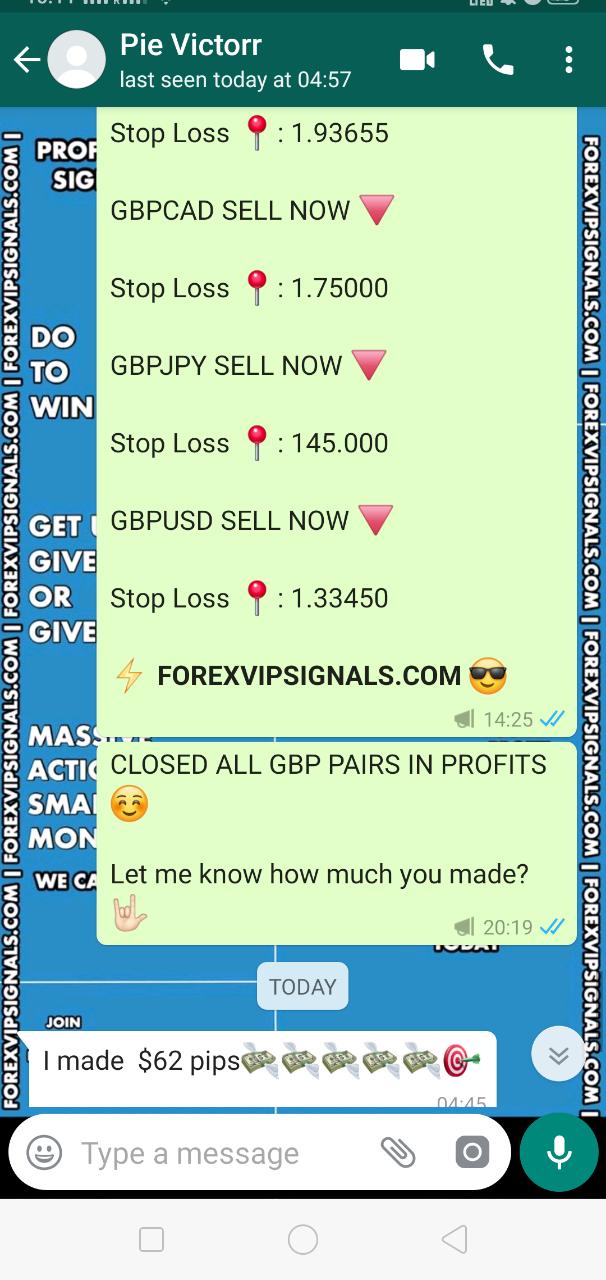Tap the system home button

(303, 1240)
